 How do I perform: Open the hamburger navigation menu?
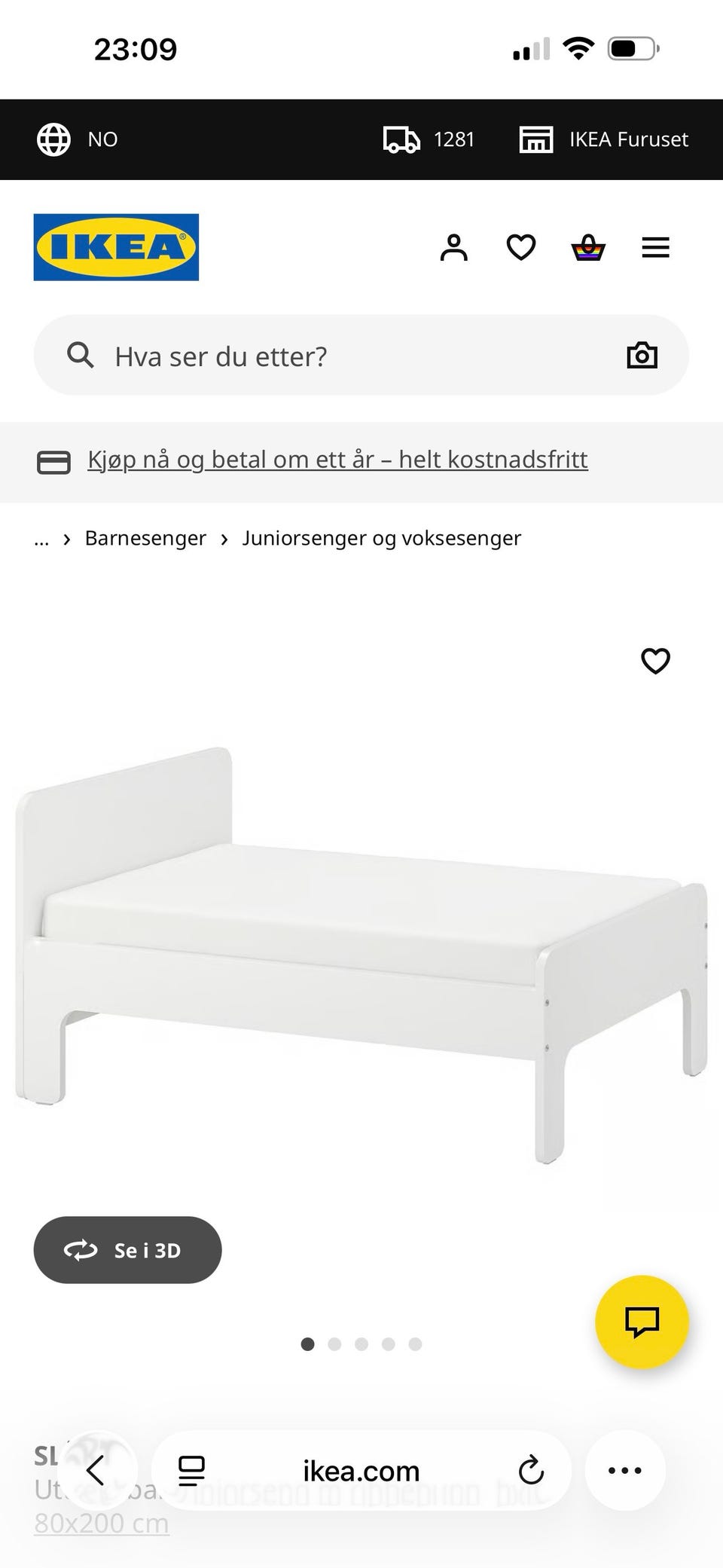(655, 246)
